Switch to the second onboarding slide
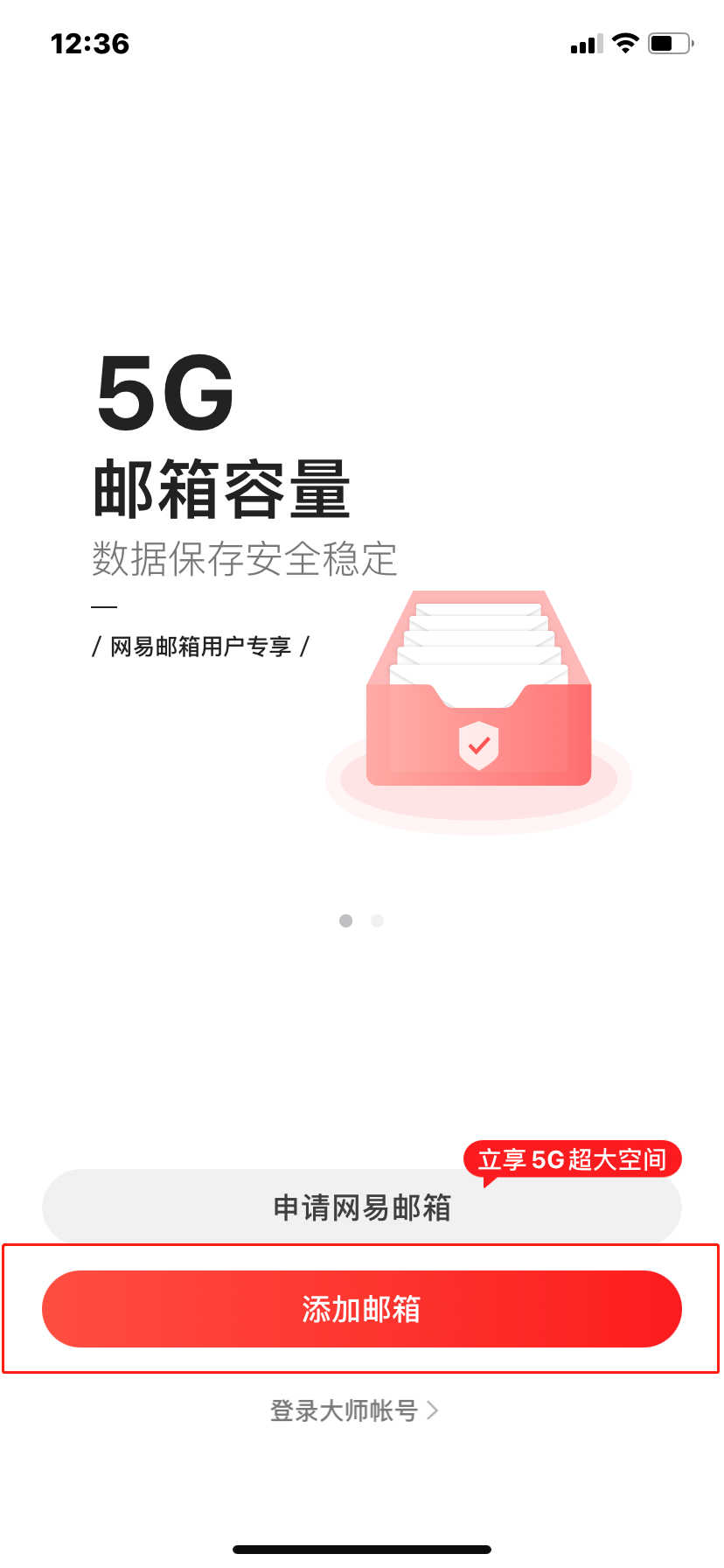724x1568 pixels. [377, 920]
